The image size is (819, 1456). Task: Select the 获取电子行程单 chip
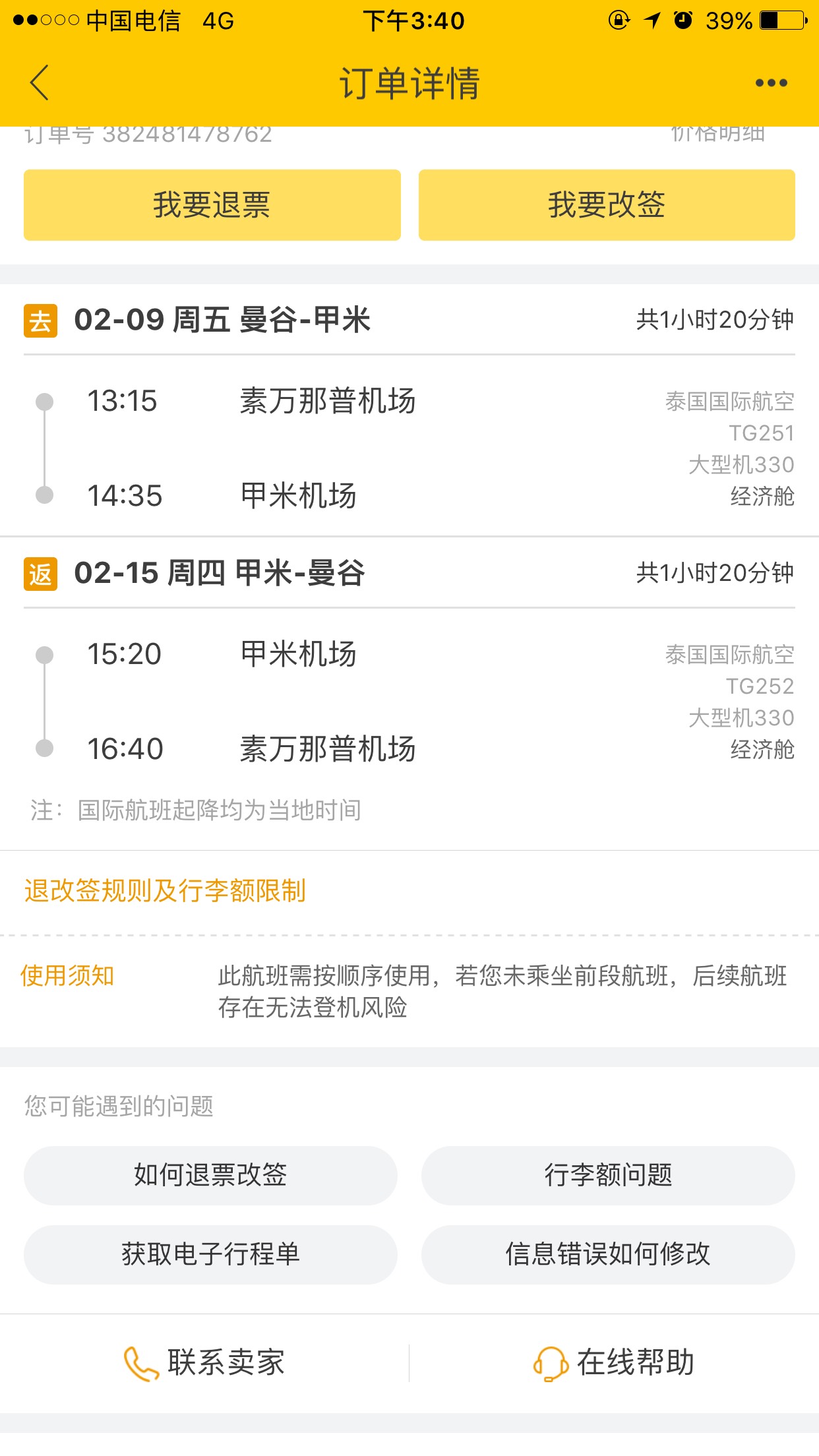coord(210,1254)
